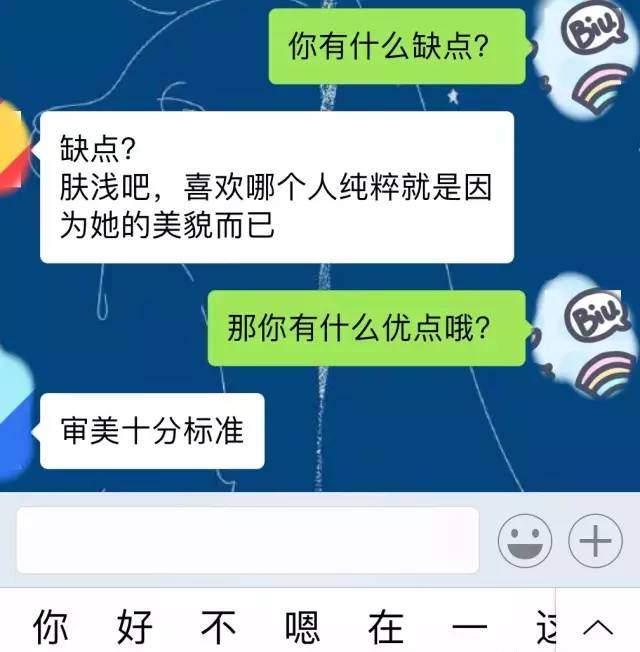Viewport: 640px width, 652px height.
Task: Insert suggested word 嗯
Action: tap(301, 628)
